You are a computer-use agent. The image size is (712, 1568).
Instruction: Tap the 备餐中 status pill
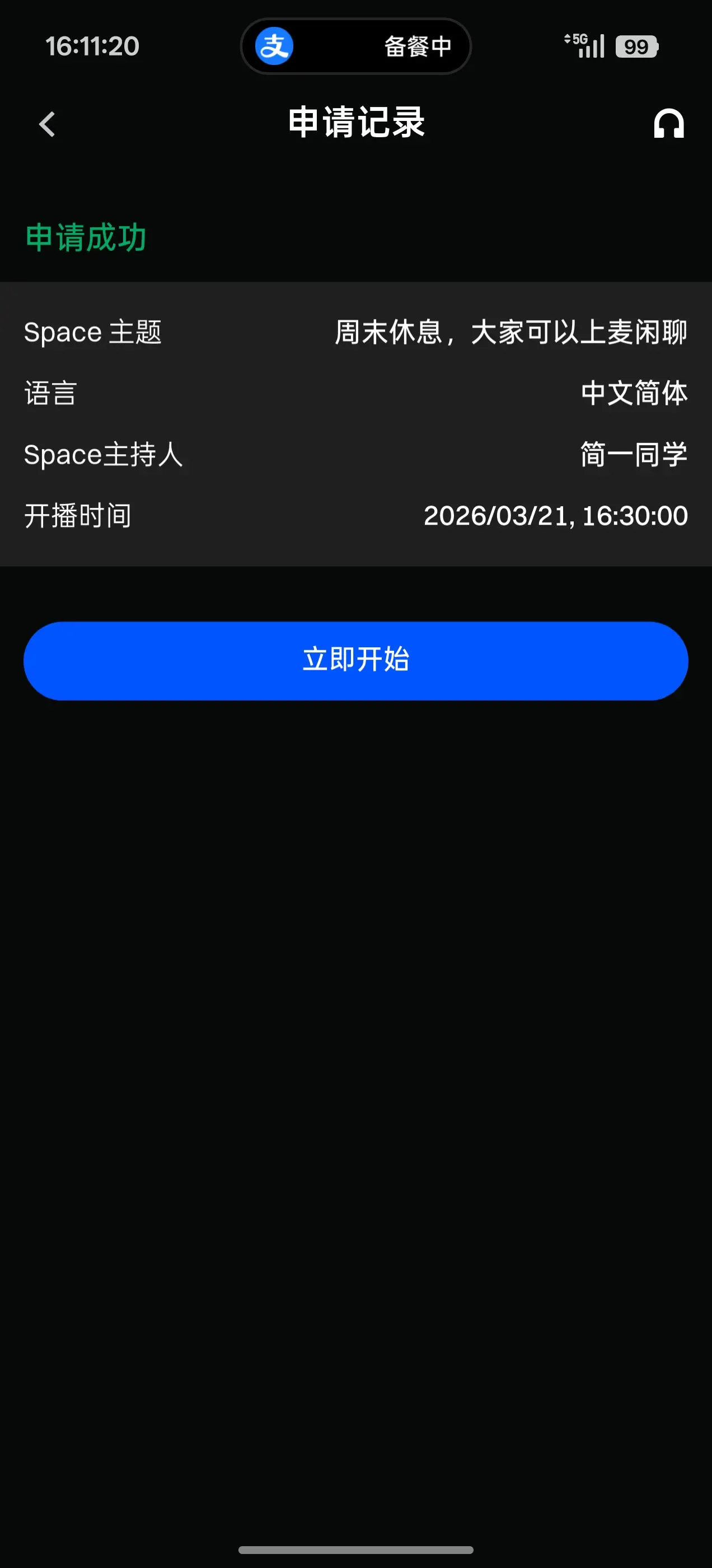coord(417,46)
